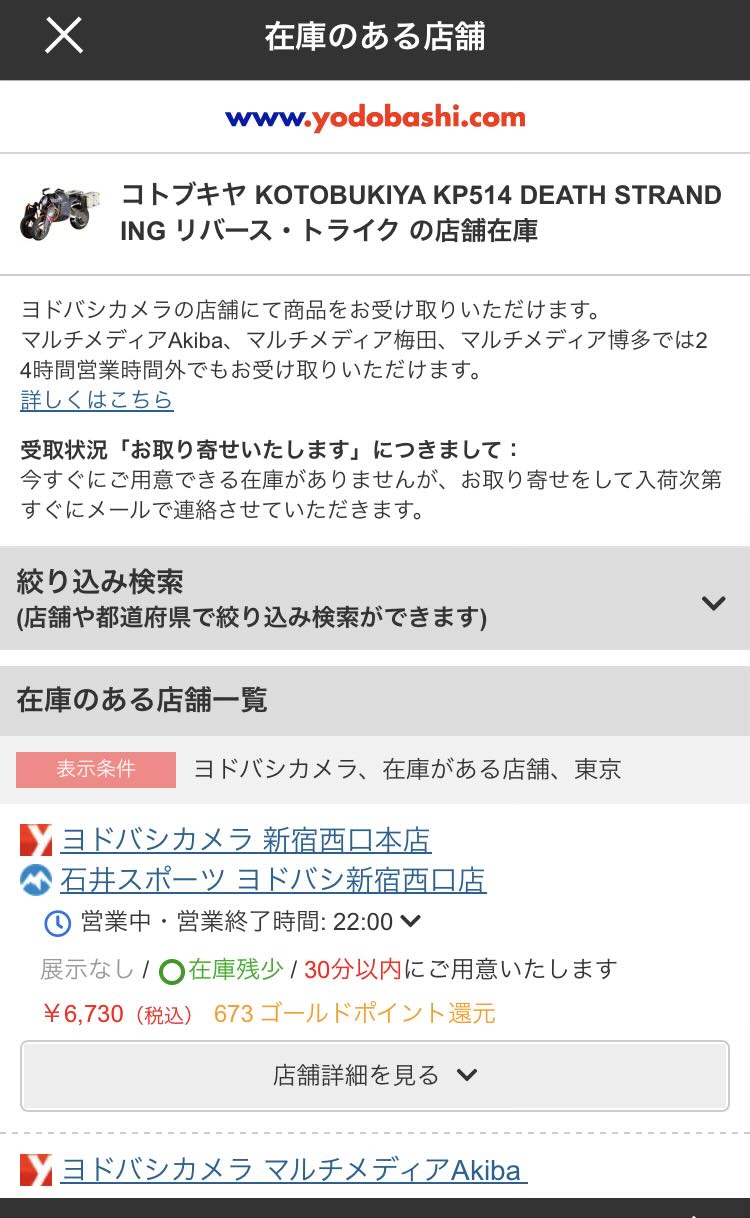Open the 詳しくはこちら link
The image size is (750, 1218).
(97, 400)
